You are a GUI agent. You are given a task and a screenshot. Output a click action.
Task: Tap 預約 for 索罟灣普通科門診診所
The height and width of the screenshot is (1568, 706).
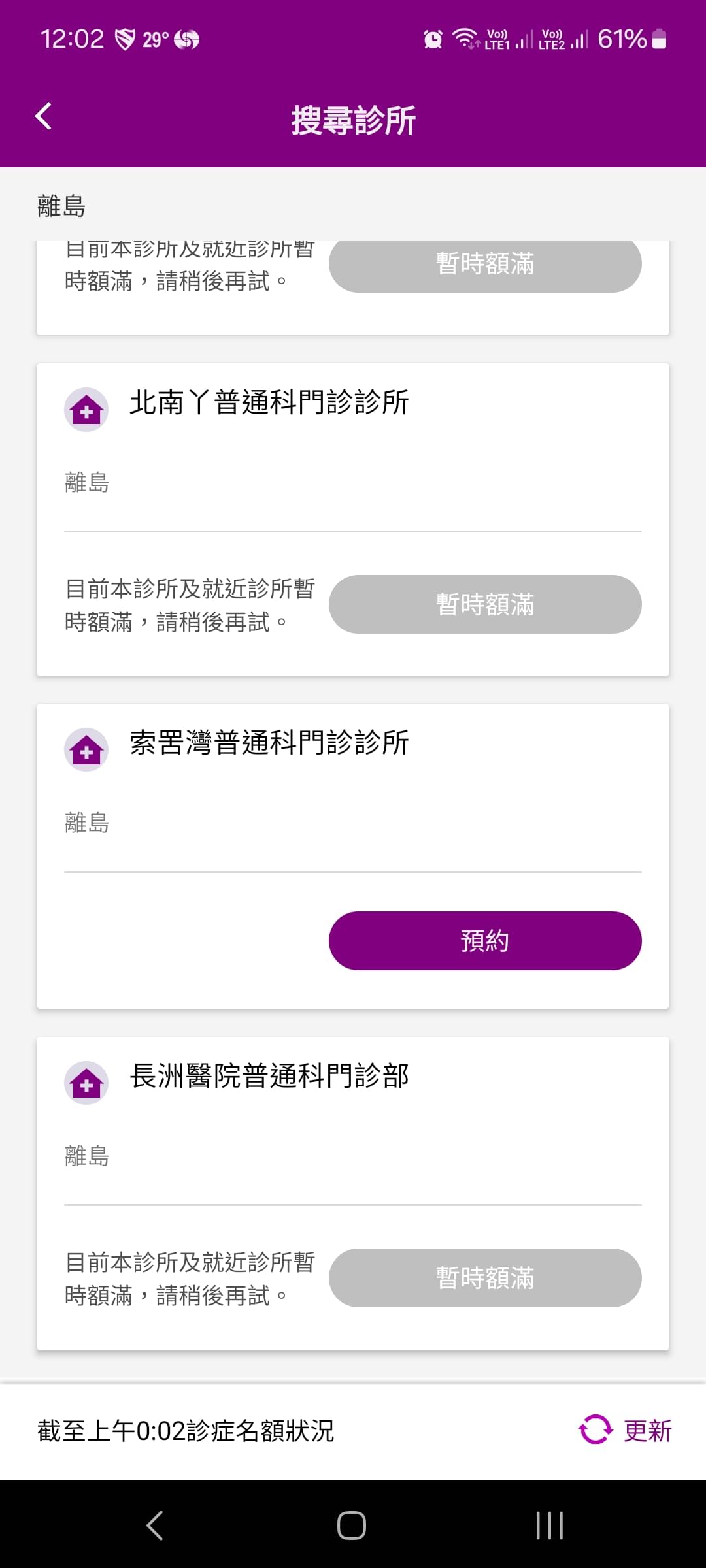click(x=485, y=941)
